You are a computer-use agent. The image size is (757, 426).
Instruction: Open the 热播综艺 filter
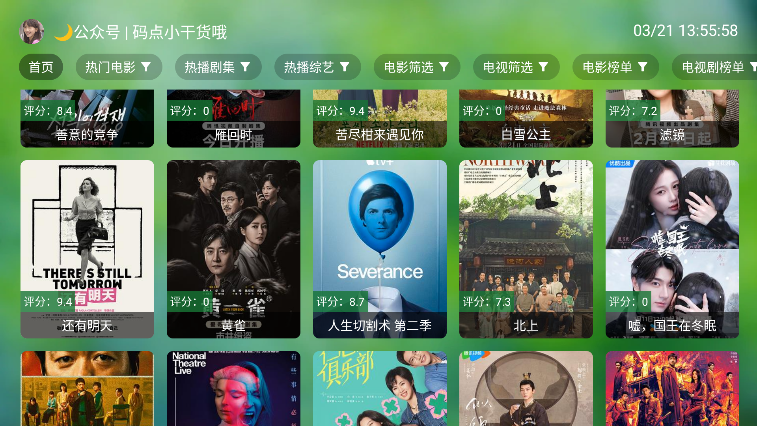[317, 67]
